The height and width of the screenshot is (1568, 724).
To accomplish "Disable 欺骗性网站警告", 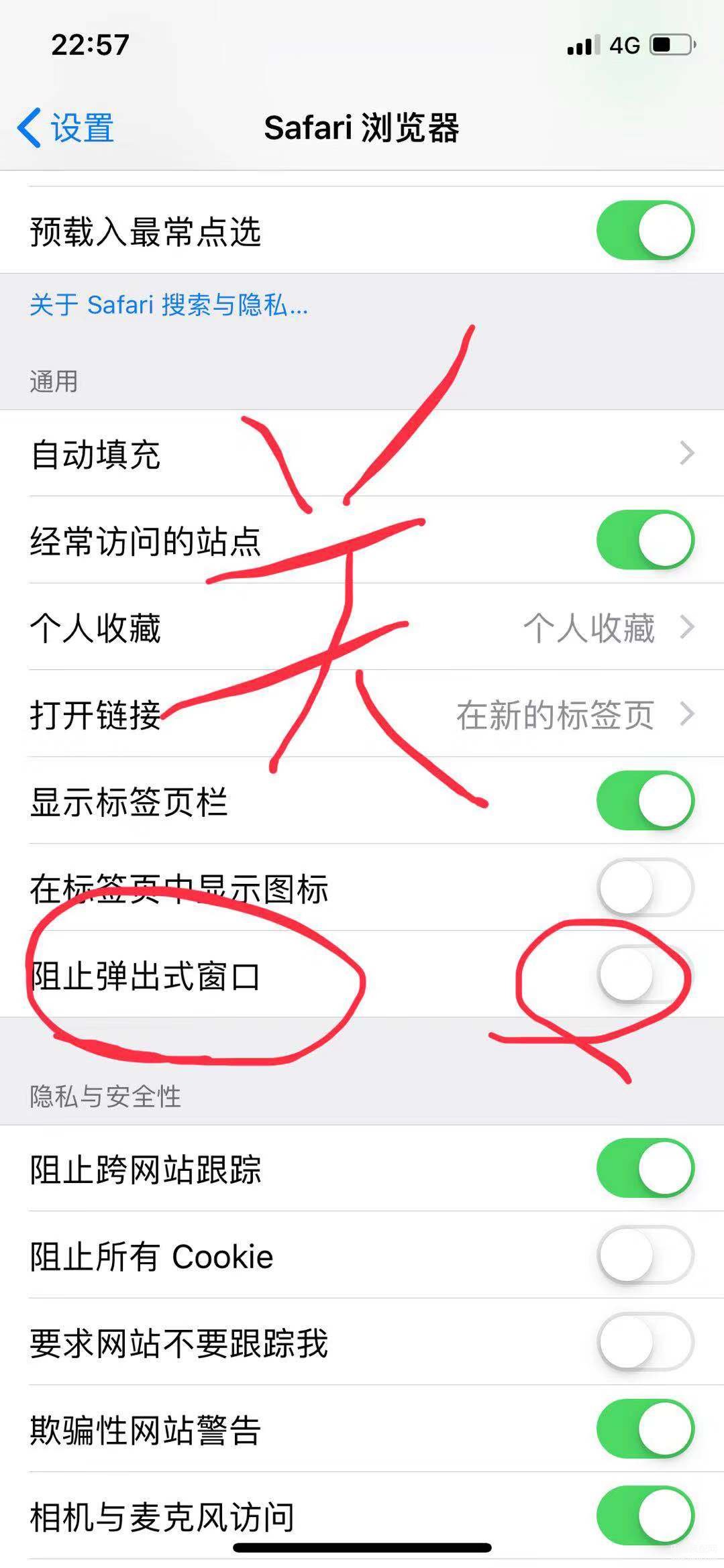I will (x=645, y=1429).
